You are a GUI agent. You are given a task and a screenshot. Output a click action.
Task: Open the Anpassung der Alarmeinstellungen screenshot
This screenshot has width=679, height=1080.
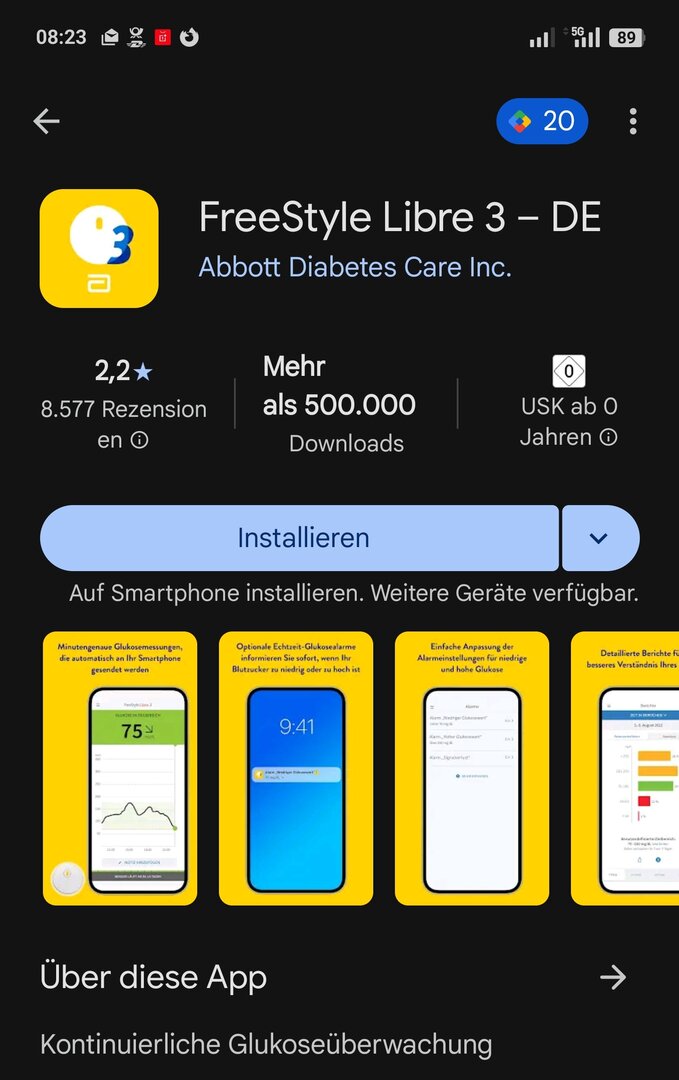472,768
